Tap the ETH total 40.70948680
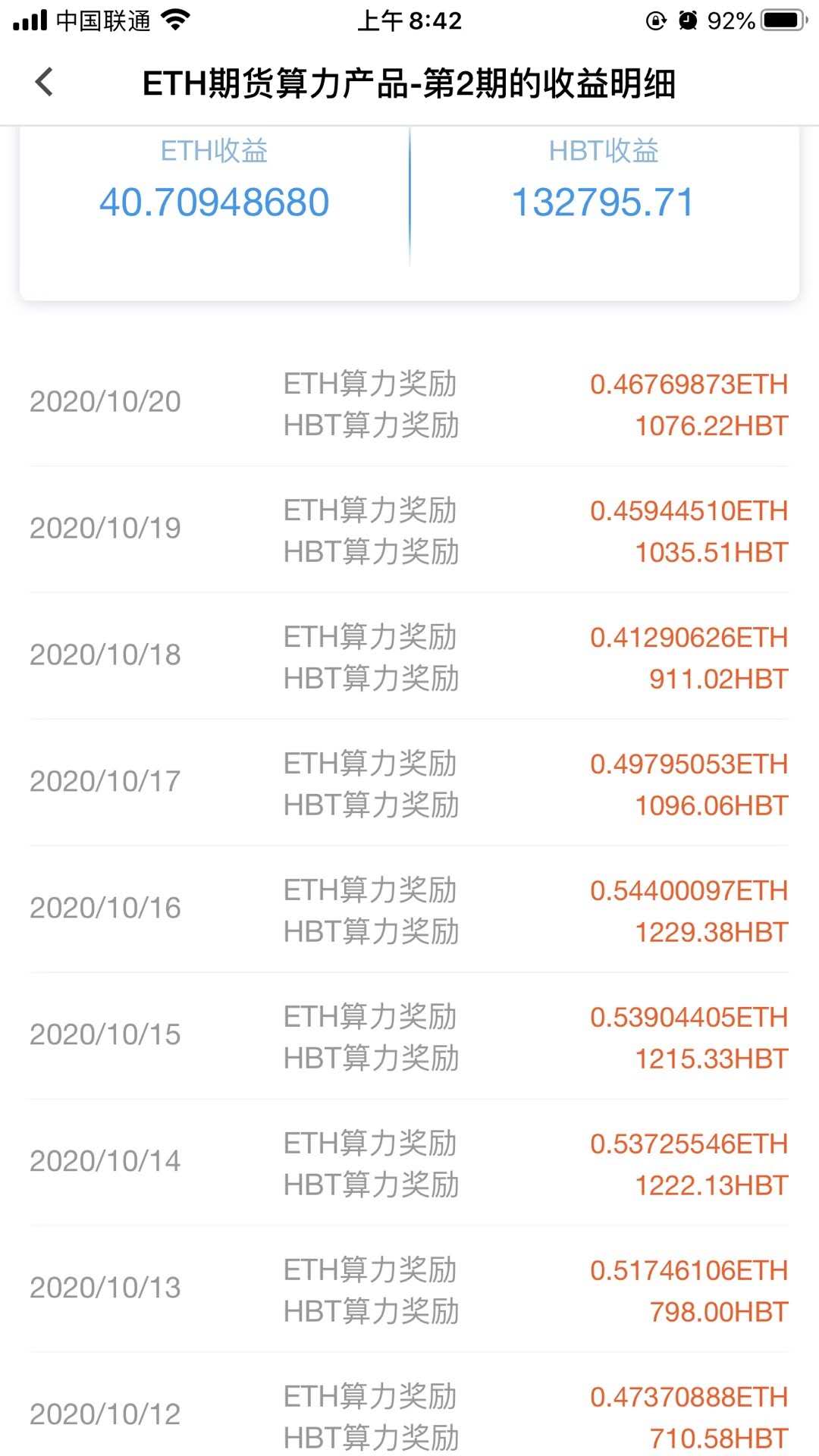The height and width of the screenshot is (1456, 819). tap(215, 201)
